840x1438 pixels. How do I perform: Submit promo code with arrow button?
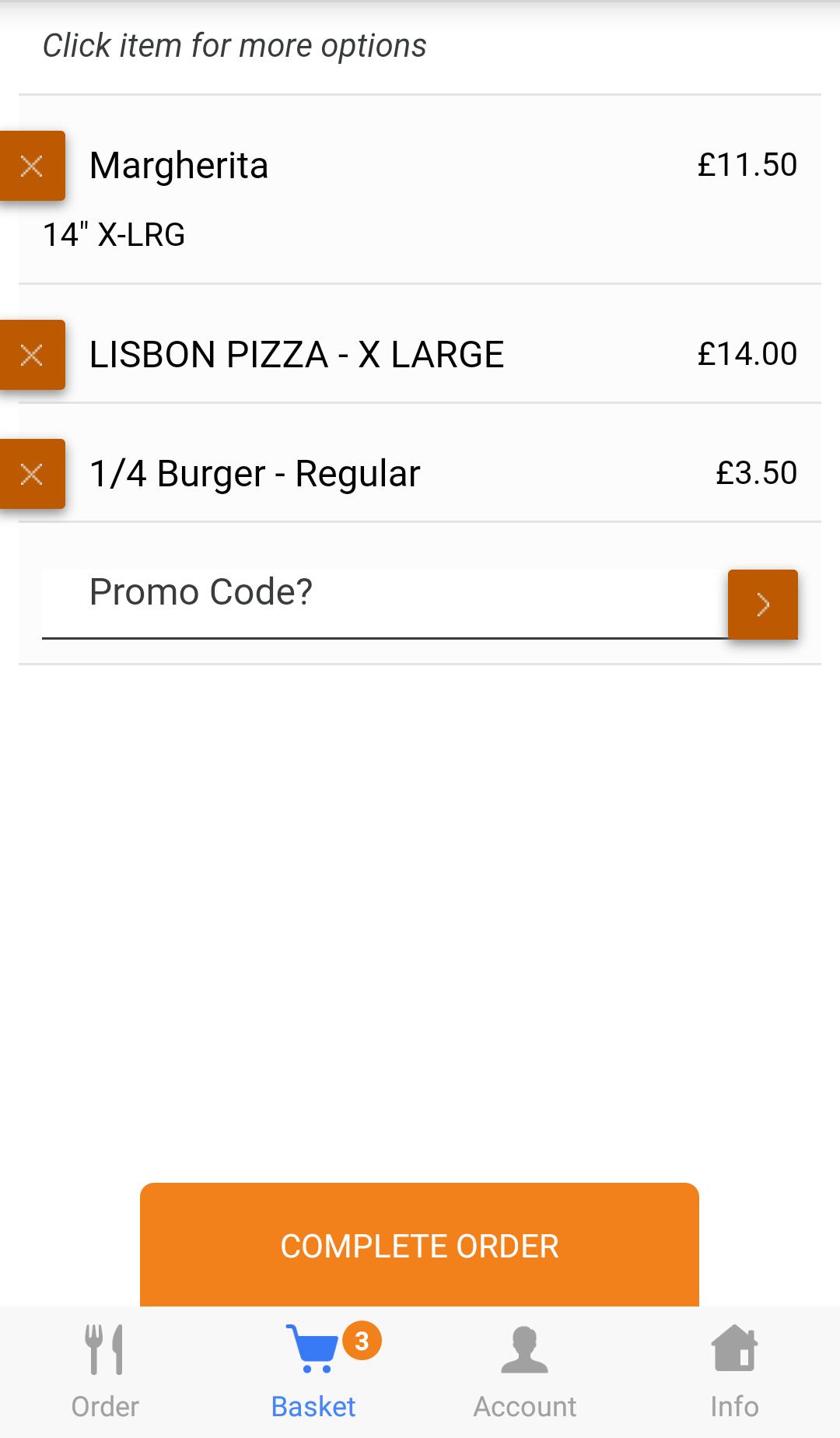point(763,605)
